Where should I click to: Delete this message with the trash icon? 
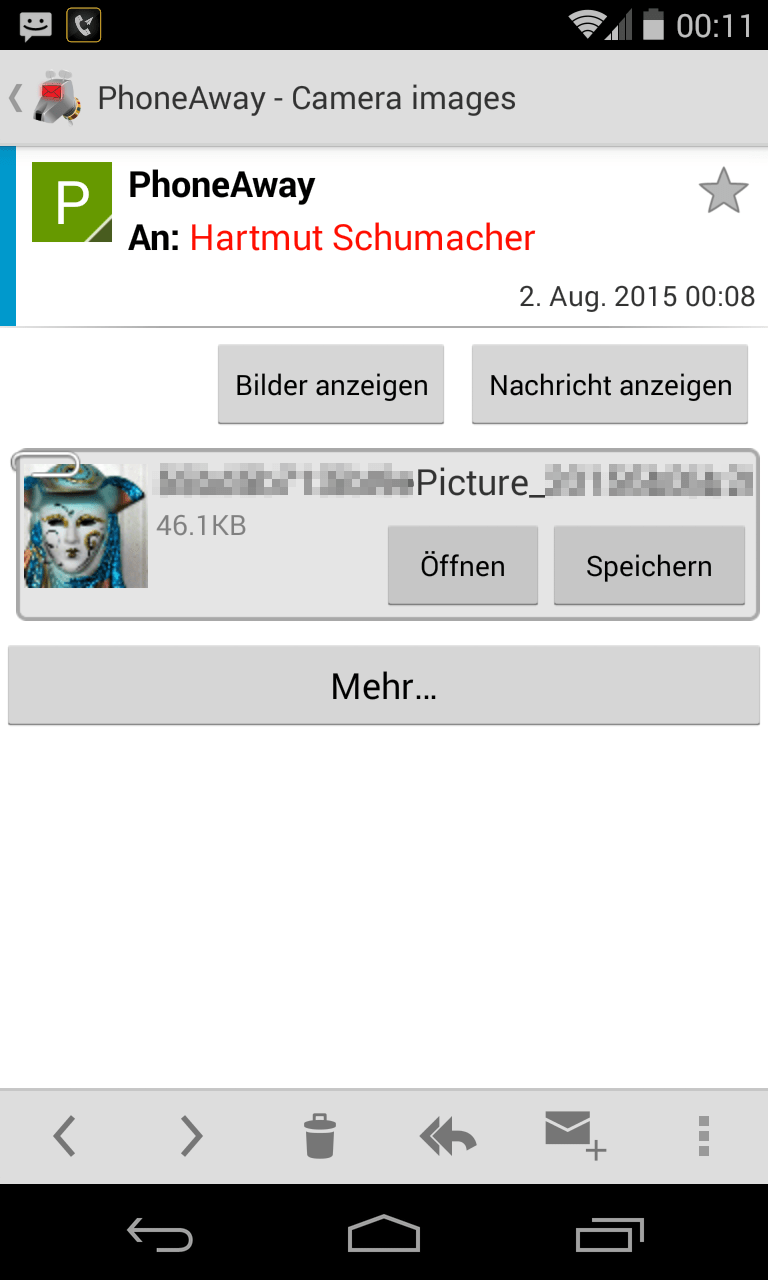pyautogui.click(x=320, y=1136)
